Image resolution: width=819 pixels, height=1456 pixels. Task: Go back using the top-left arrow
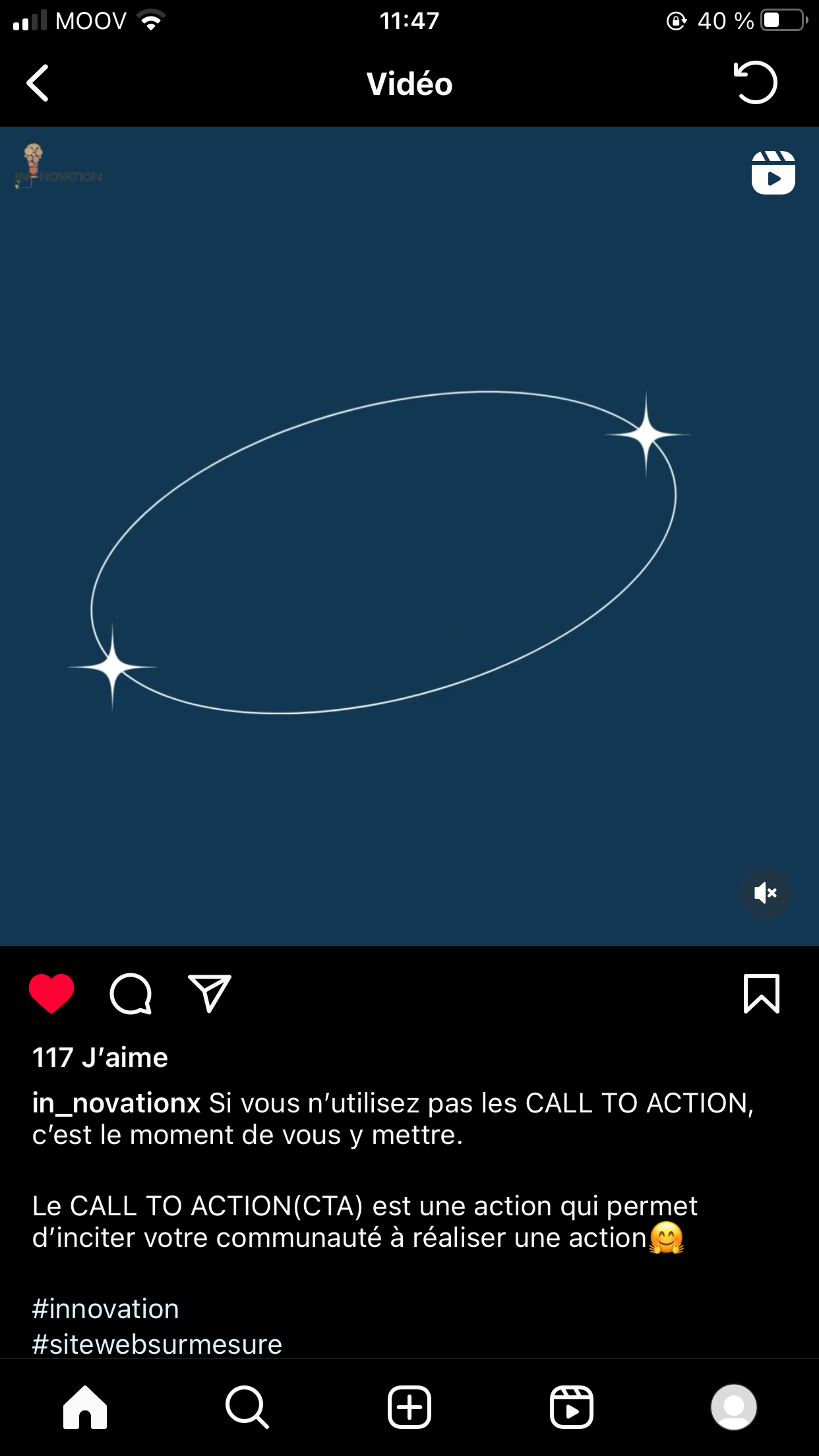tap(38, 83)
